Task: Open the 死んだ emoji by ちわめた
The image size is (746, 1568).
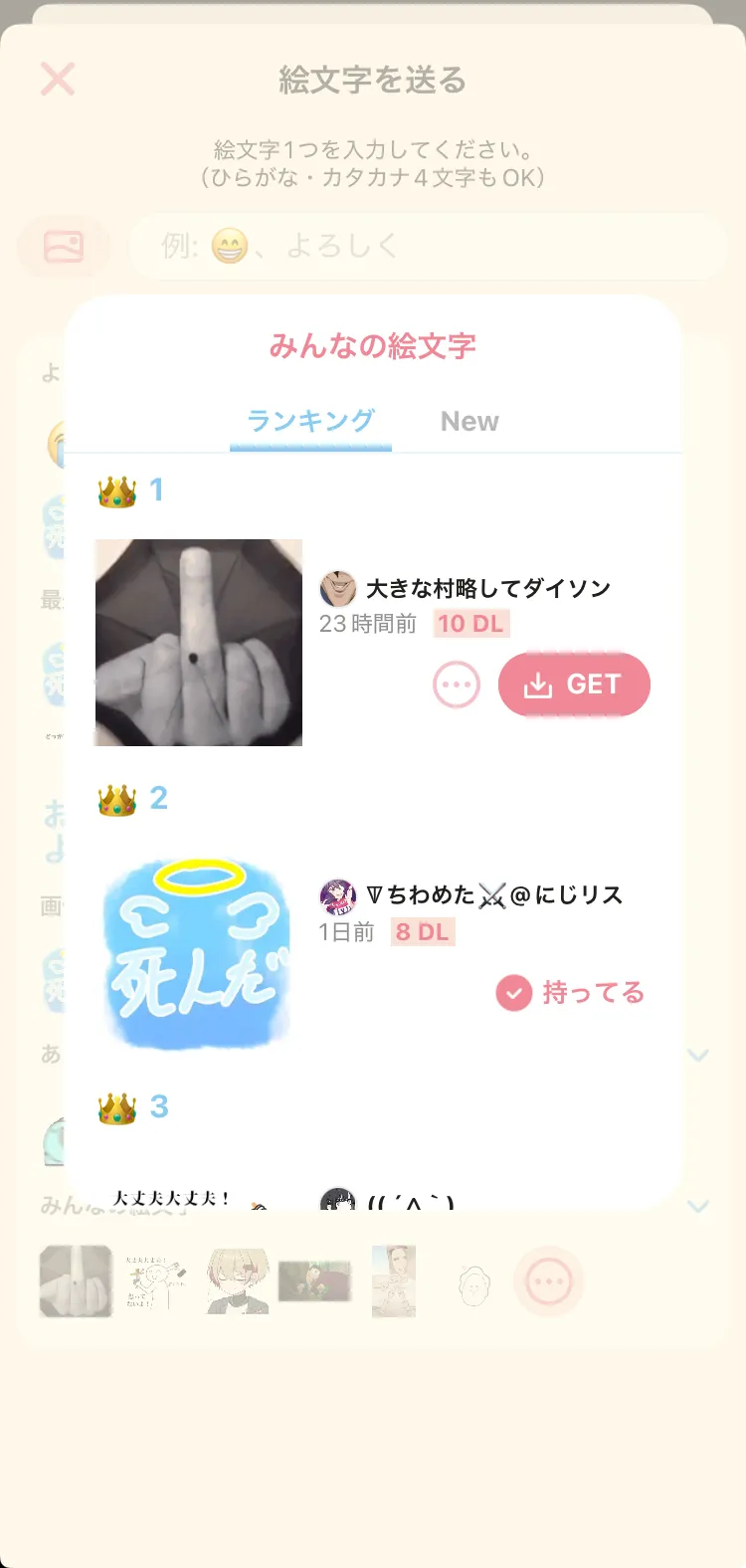Action: (x=197, y=953)
